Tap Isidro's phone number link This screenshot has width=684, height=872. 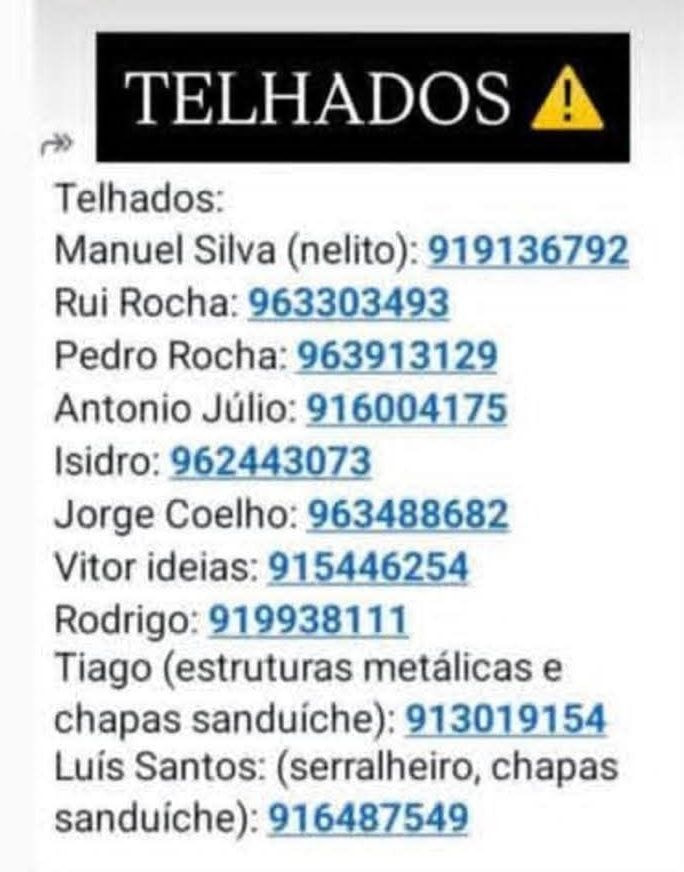click(270, 462)
